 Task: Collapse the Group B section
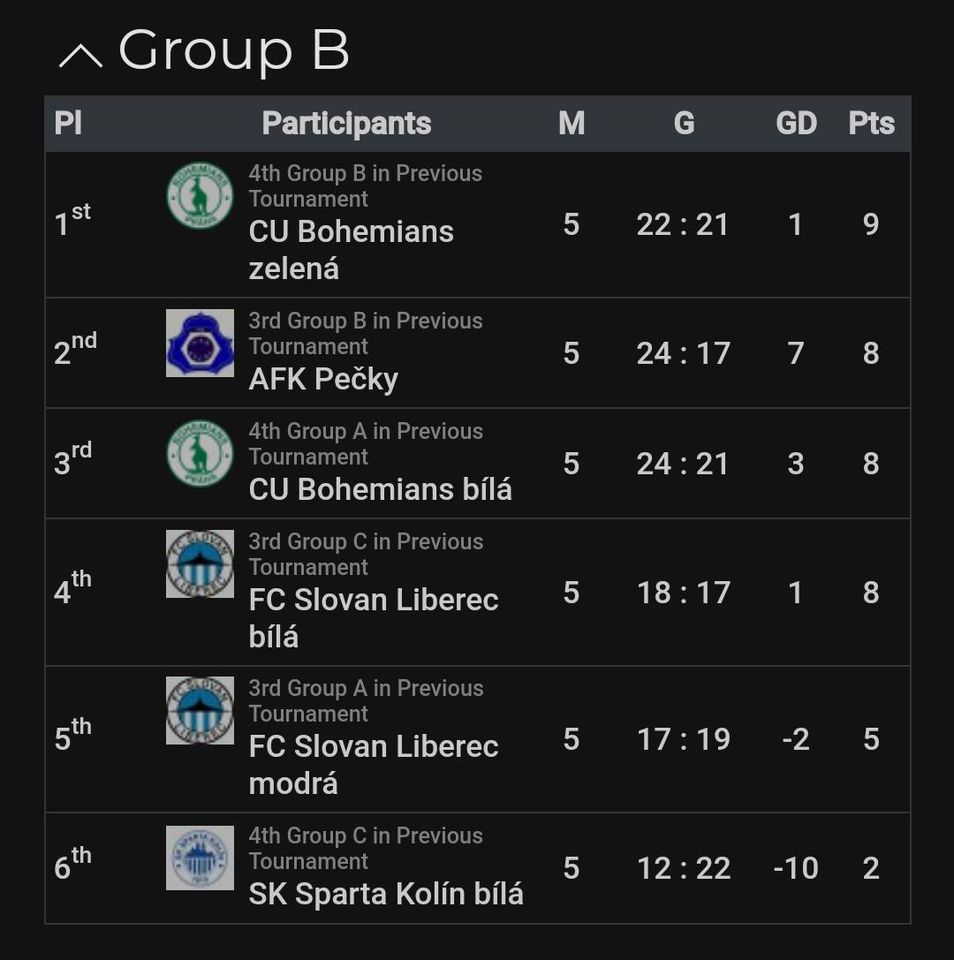coord(81,55)
